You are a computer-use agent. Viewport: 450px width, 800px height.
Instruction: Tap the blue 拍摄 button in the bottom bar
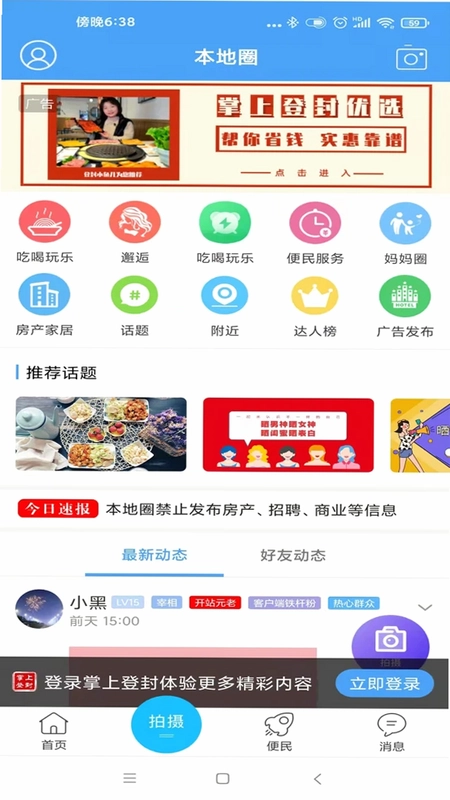pos(166,724)
